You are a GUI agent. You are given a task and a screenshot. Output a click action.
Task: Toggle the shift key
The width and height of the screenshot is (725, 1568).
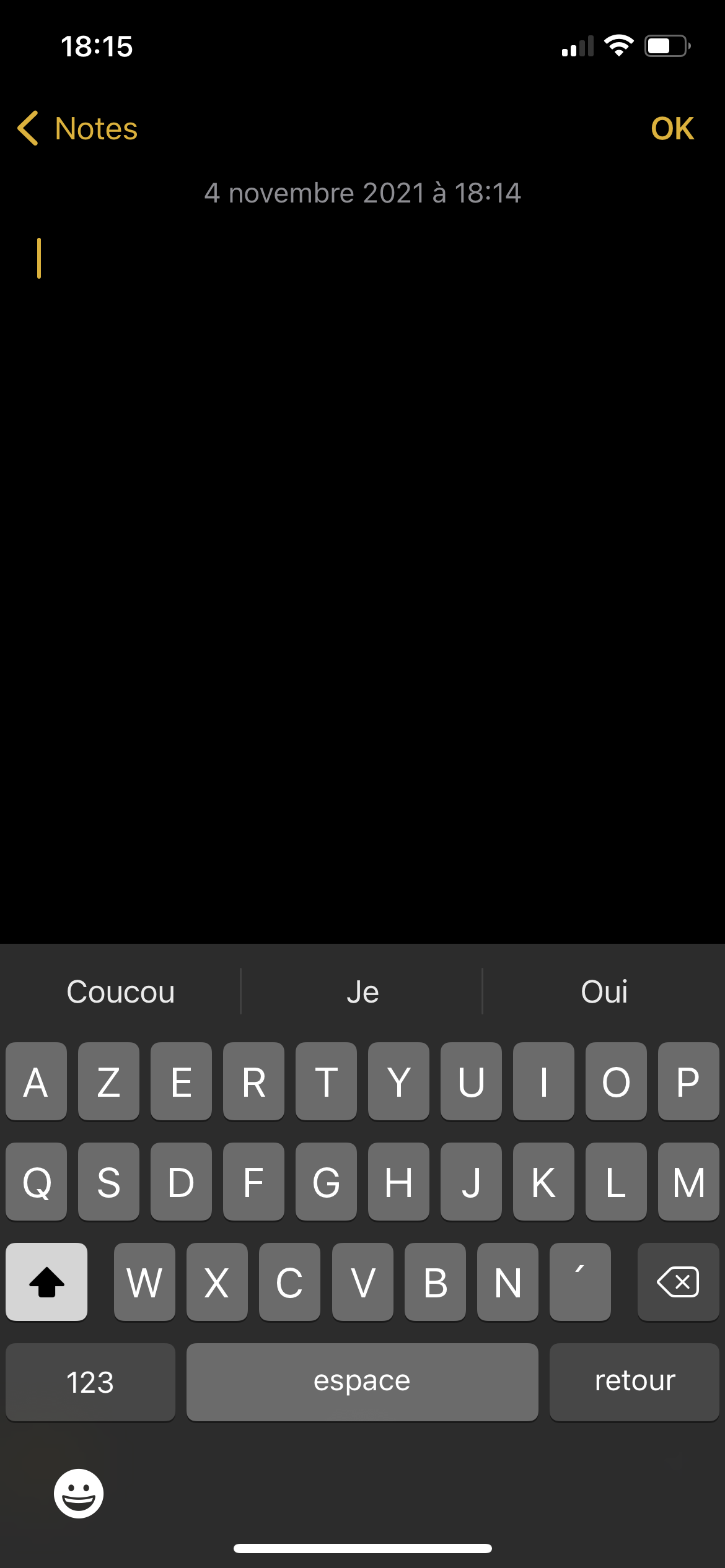point(46,1281)
